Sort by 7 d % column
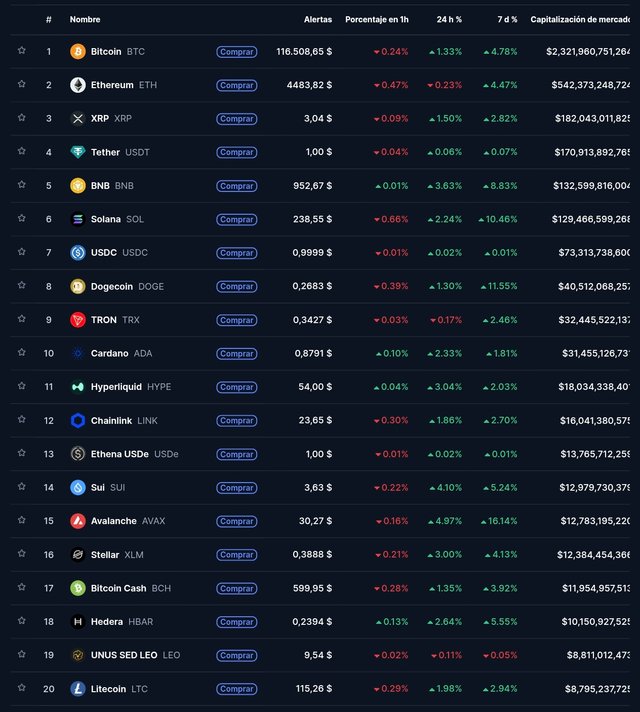 [506, 19]
